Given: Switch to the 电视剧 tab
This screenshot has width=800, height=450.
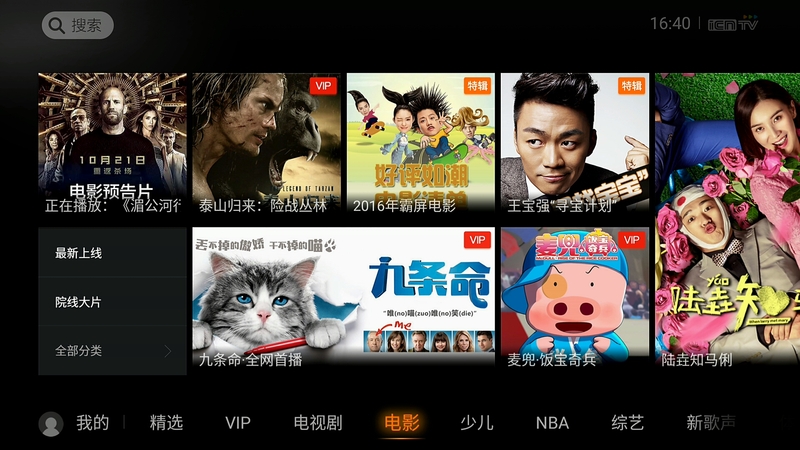Looking at the screenshot, I should tap(318, 423).
